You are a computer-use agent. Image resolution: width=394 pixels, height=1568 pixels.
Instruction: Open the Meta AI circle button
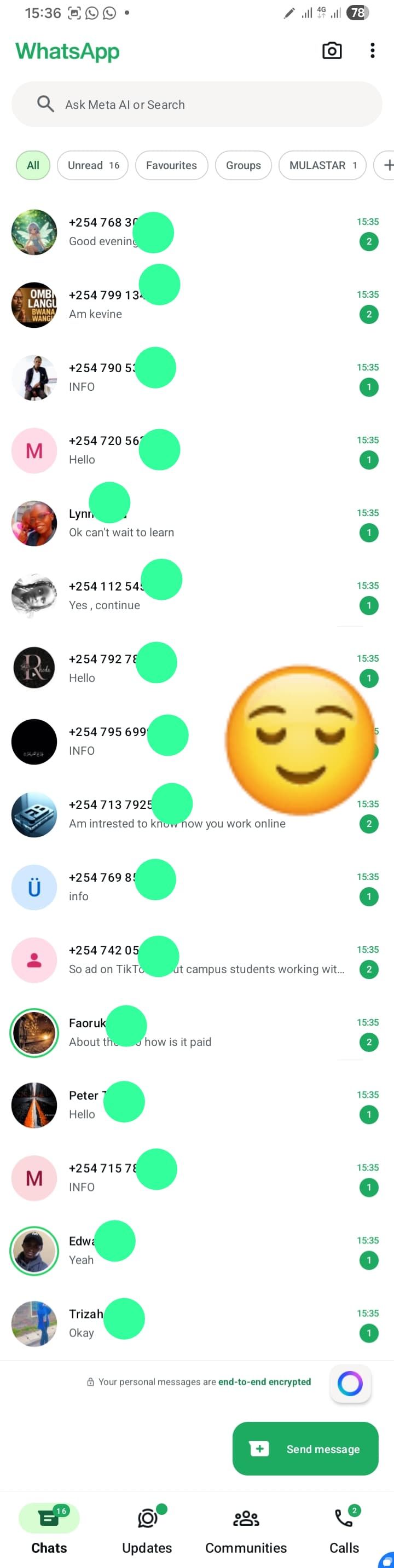(x=350, y=1384)
